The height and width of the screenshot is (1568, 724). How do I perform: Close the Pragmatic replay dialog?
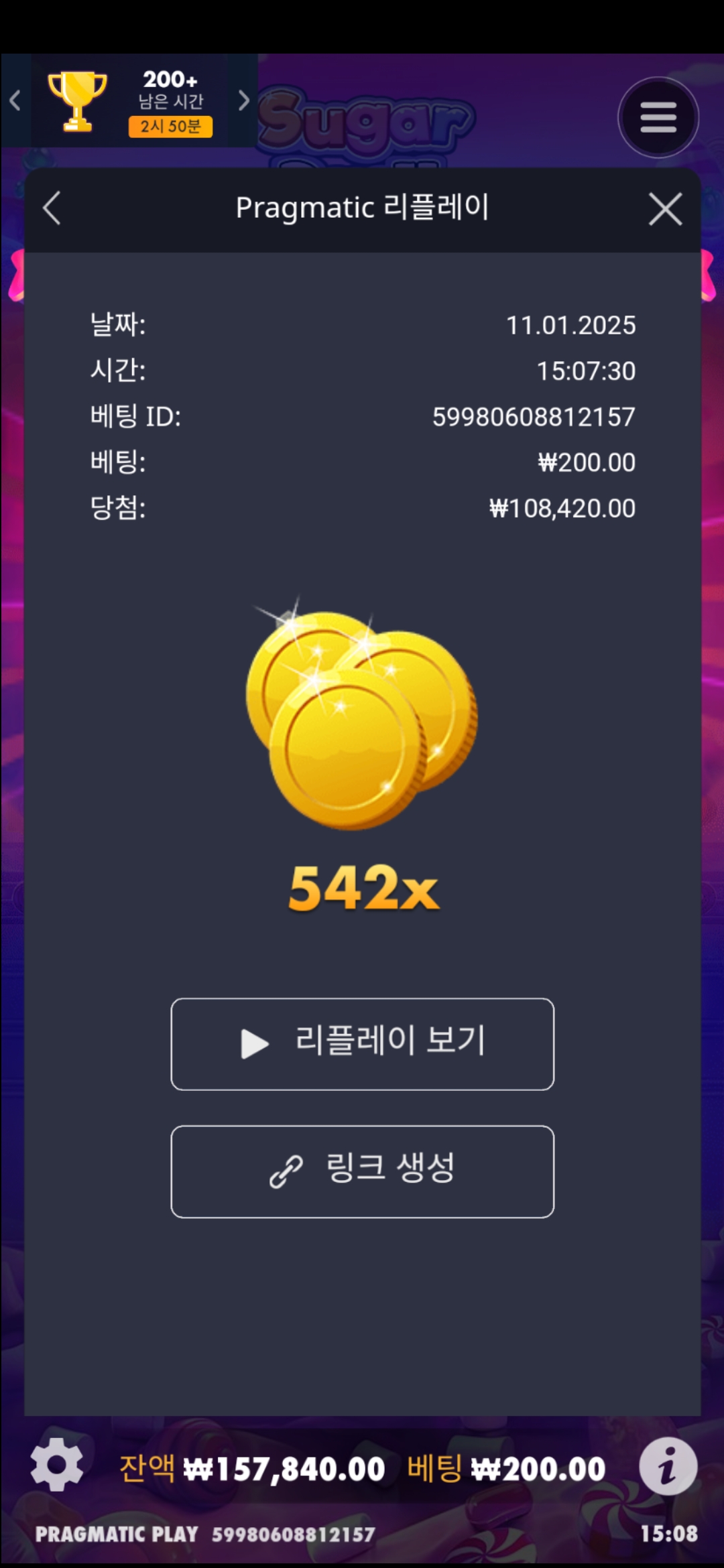665,209
